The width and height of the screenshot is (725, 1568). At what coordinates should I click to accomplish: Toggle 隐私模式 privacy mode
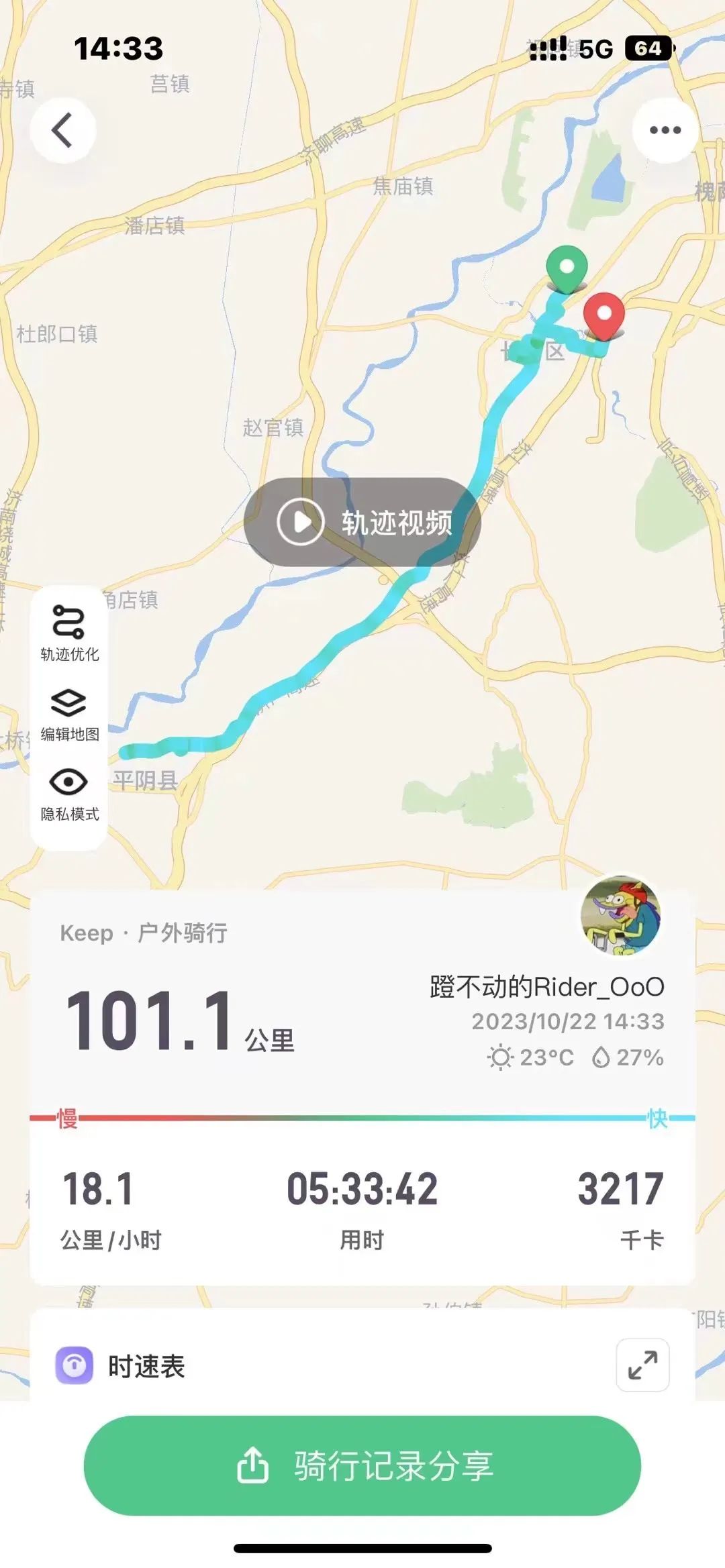pyautogui.click(x=69, y=794)
